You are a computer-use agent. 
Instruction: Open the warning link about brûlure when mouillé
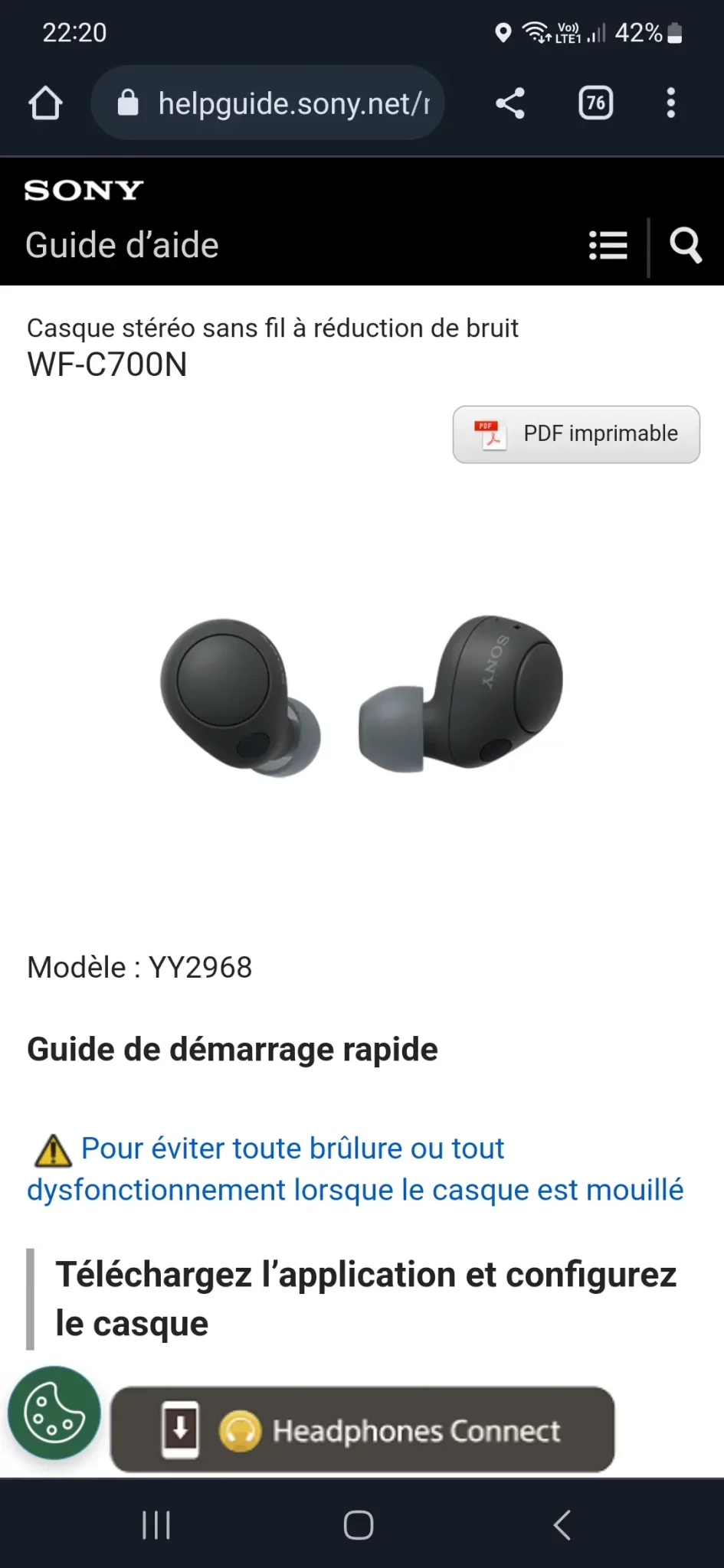[x=355, y=1169]
